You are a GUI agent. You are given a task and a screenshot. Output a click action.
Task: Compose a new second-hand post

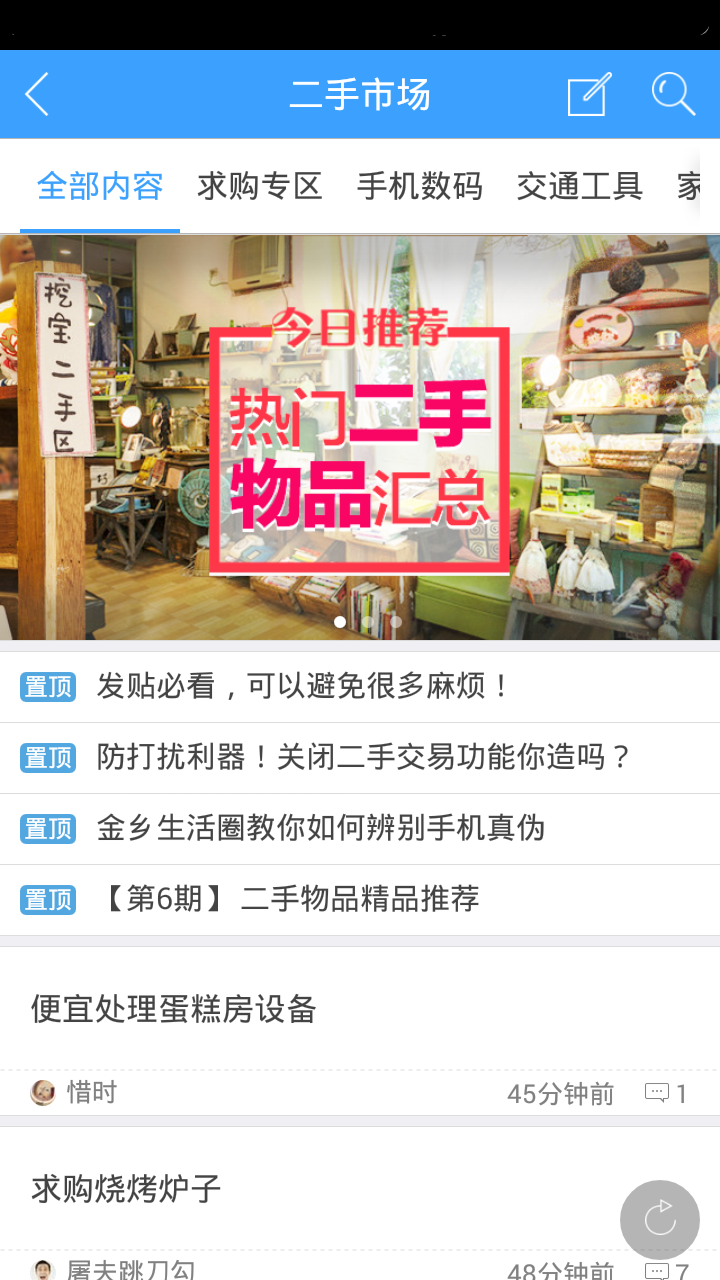pos(588,95)
